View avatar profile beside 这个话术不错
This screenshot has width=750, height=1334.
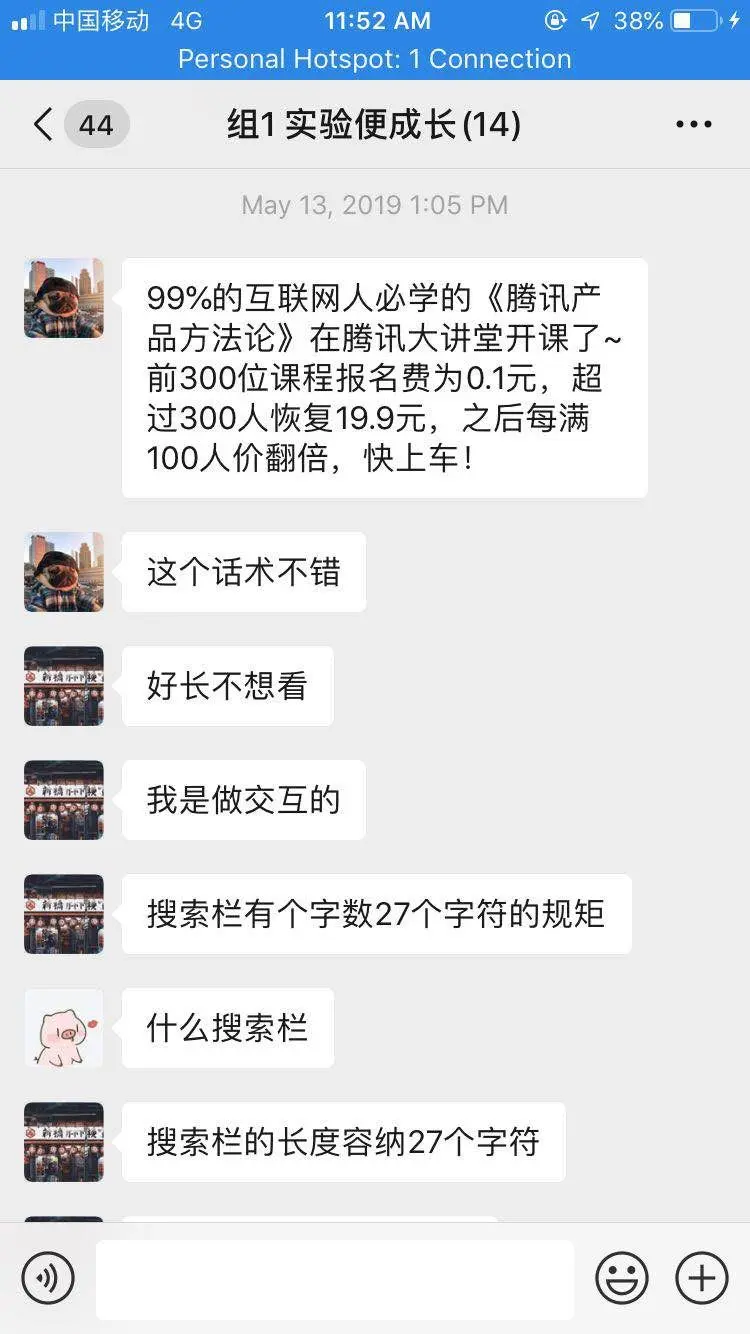(64, 572)
